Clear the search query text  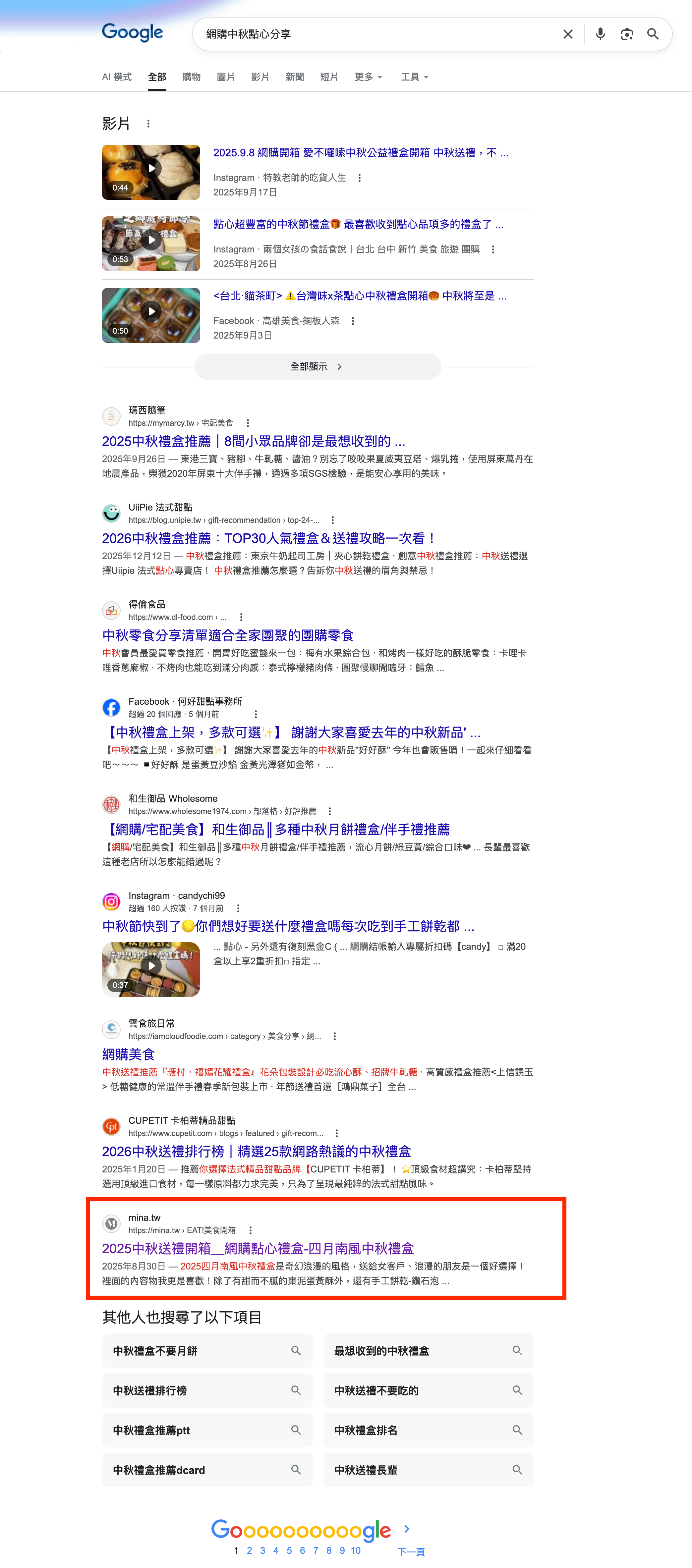(x=568, y=34)
